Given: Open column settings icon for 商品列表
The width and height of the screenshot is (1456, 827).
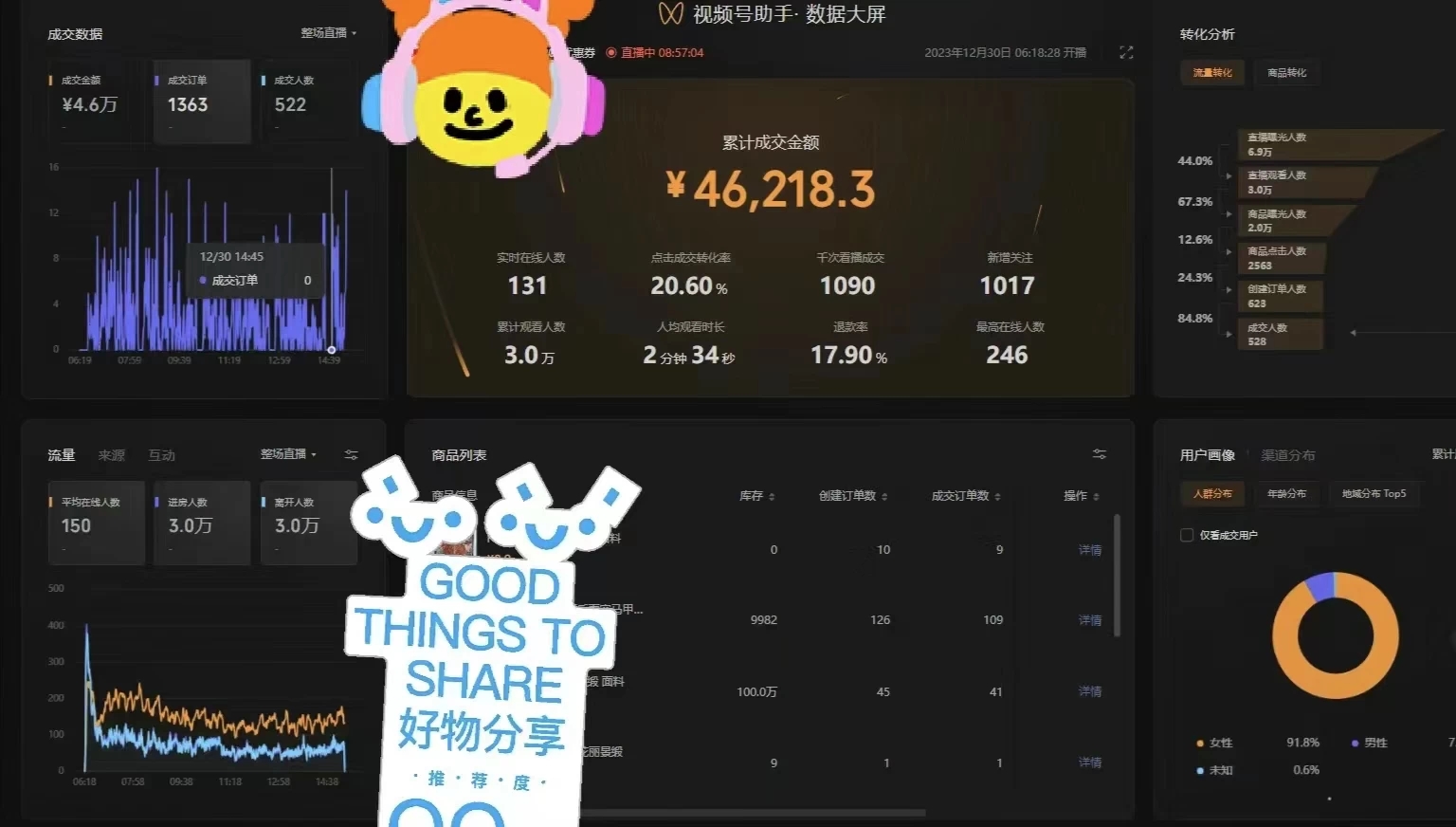Looking at the screenshot, I should pos(1100,454).
